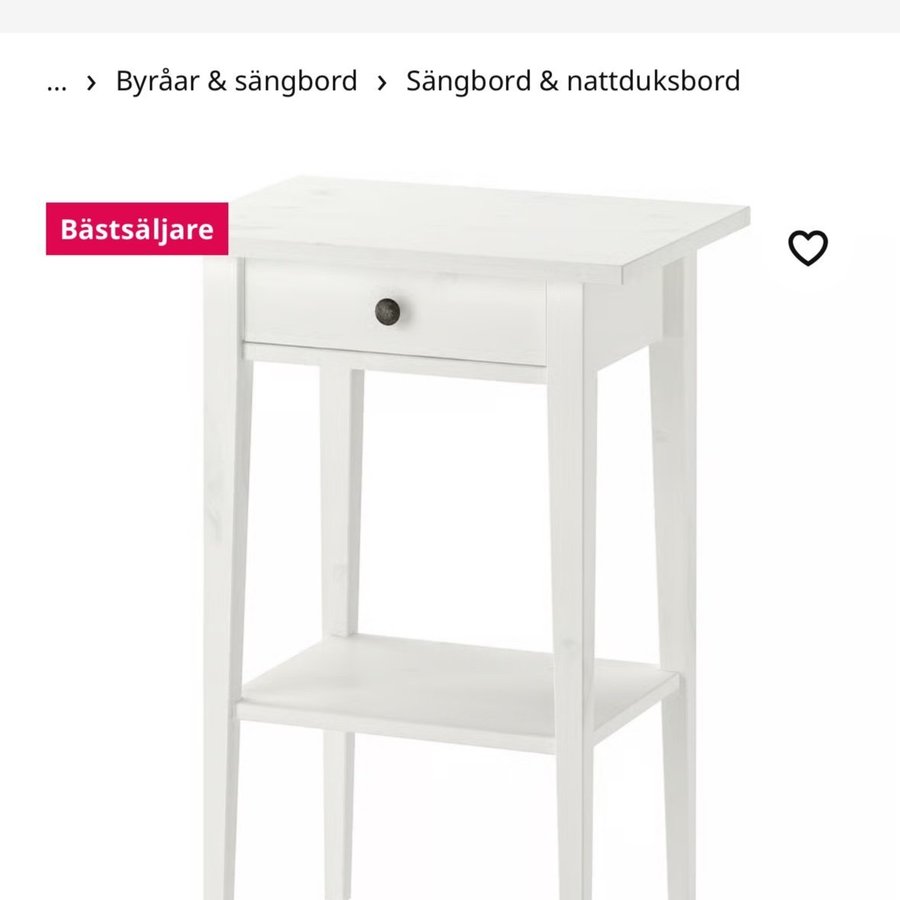Expand the collapsed breadcrumb ellipsis
900x900 pixels.
(x=57, y=82)
